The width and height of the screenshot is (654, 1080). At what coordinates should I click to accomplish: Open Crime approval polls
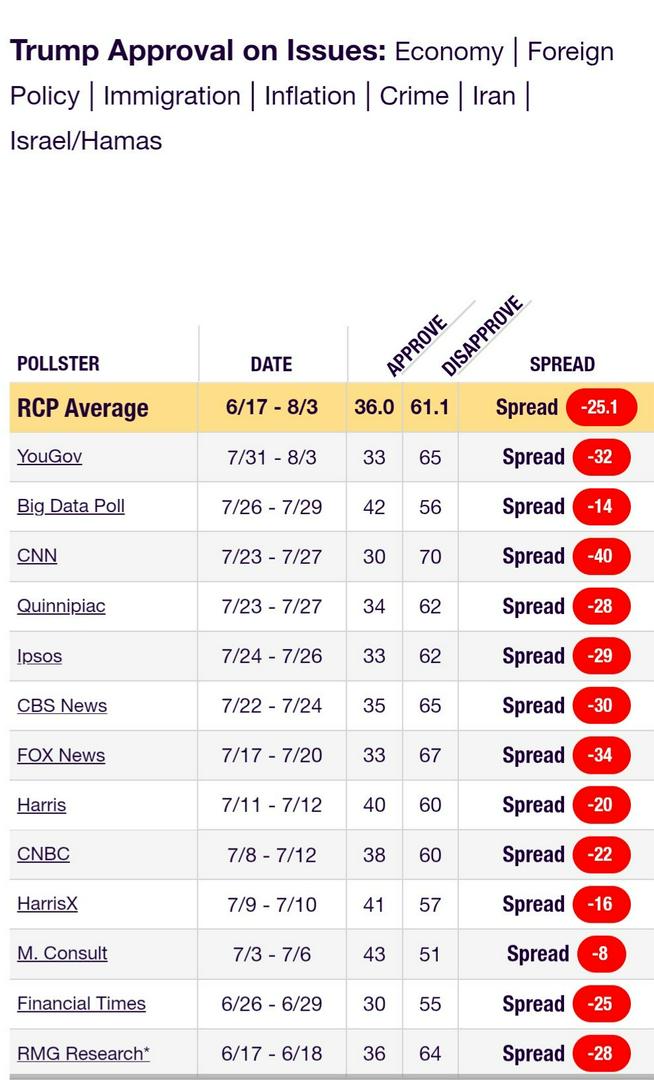coord(414,96)
